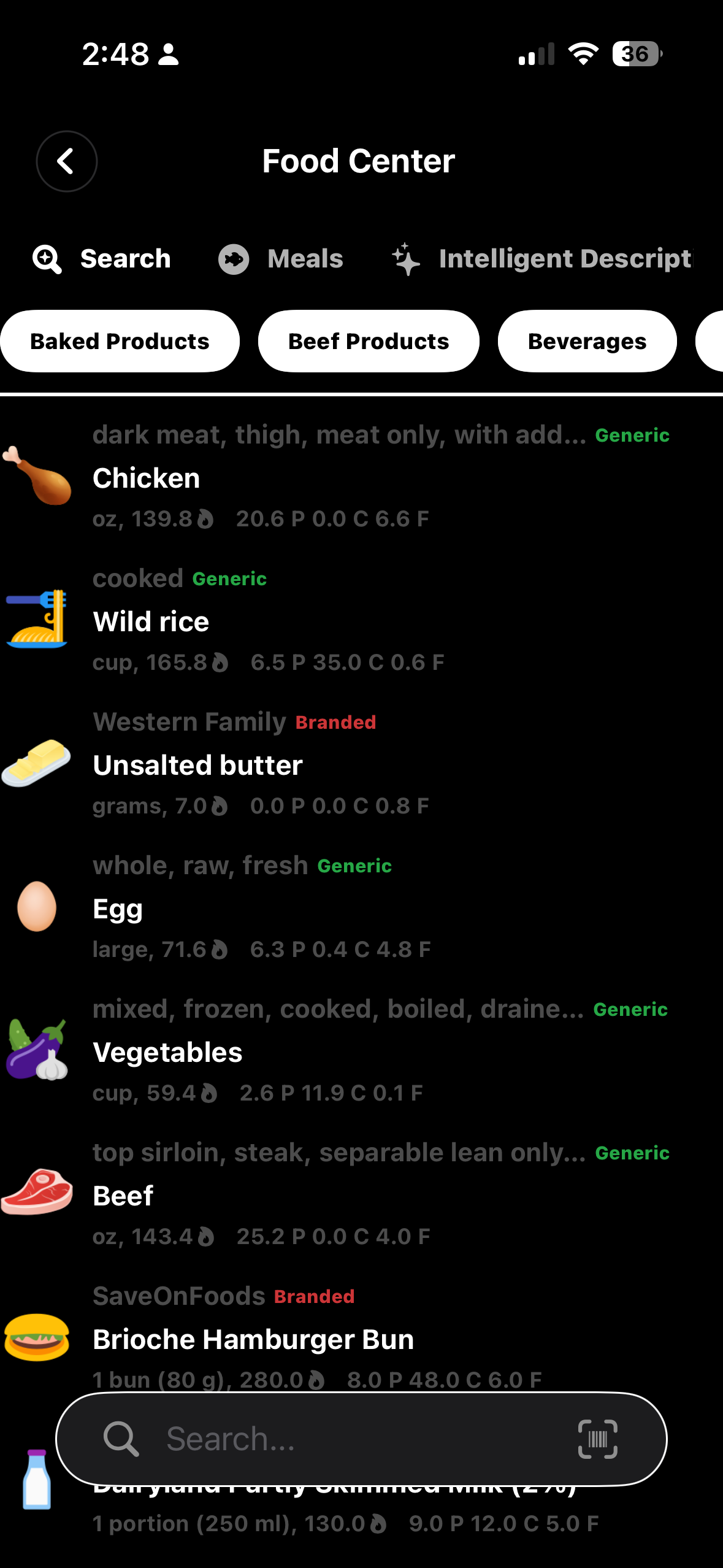723x1568 pixels.
Task: Select the Search magnifier icon
Action: 47,258
